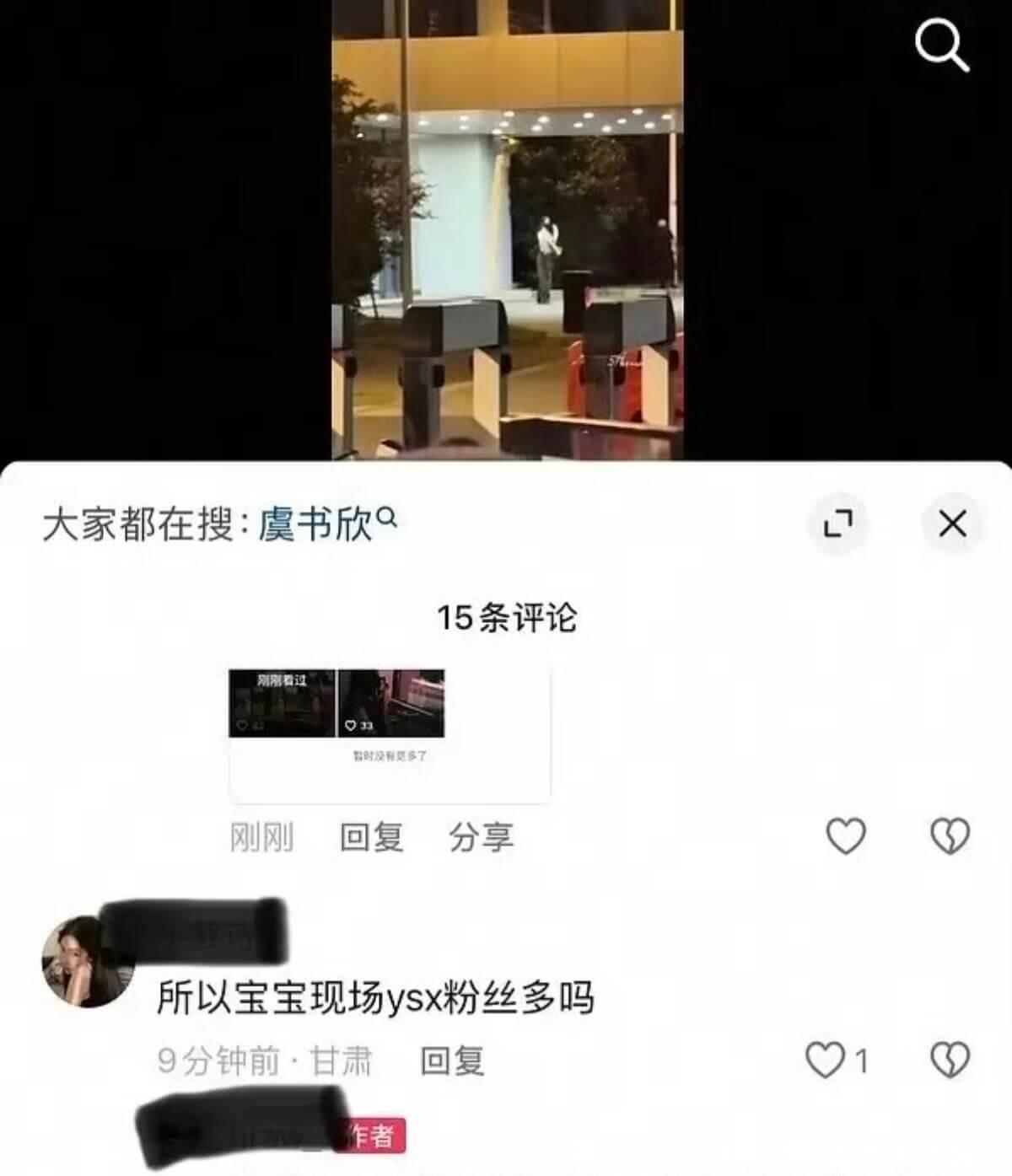Open the search magnifier icon
1012x1176 pixels.
(x=941, y=45)
